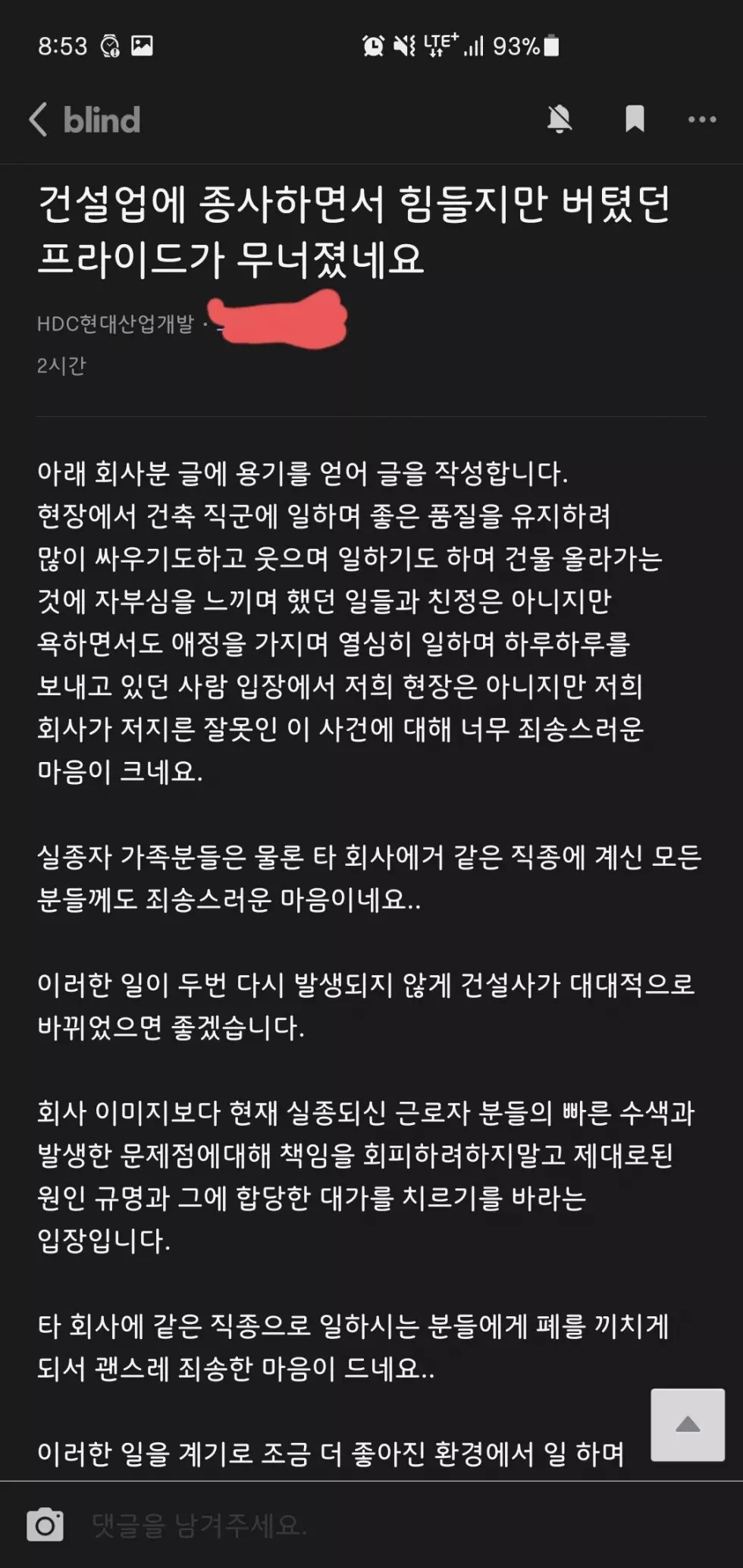Bookmark this Blind post
Viewport: 743px width, 1568px height.
(x=635, y=119)
